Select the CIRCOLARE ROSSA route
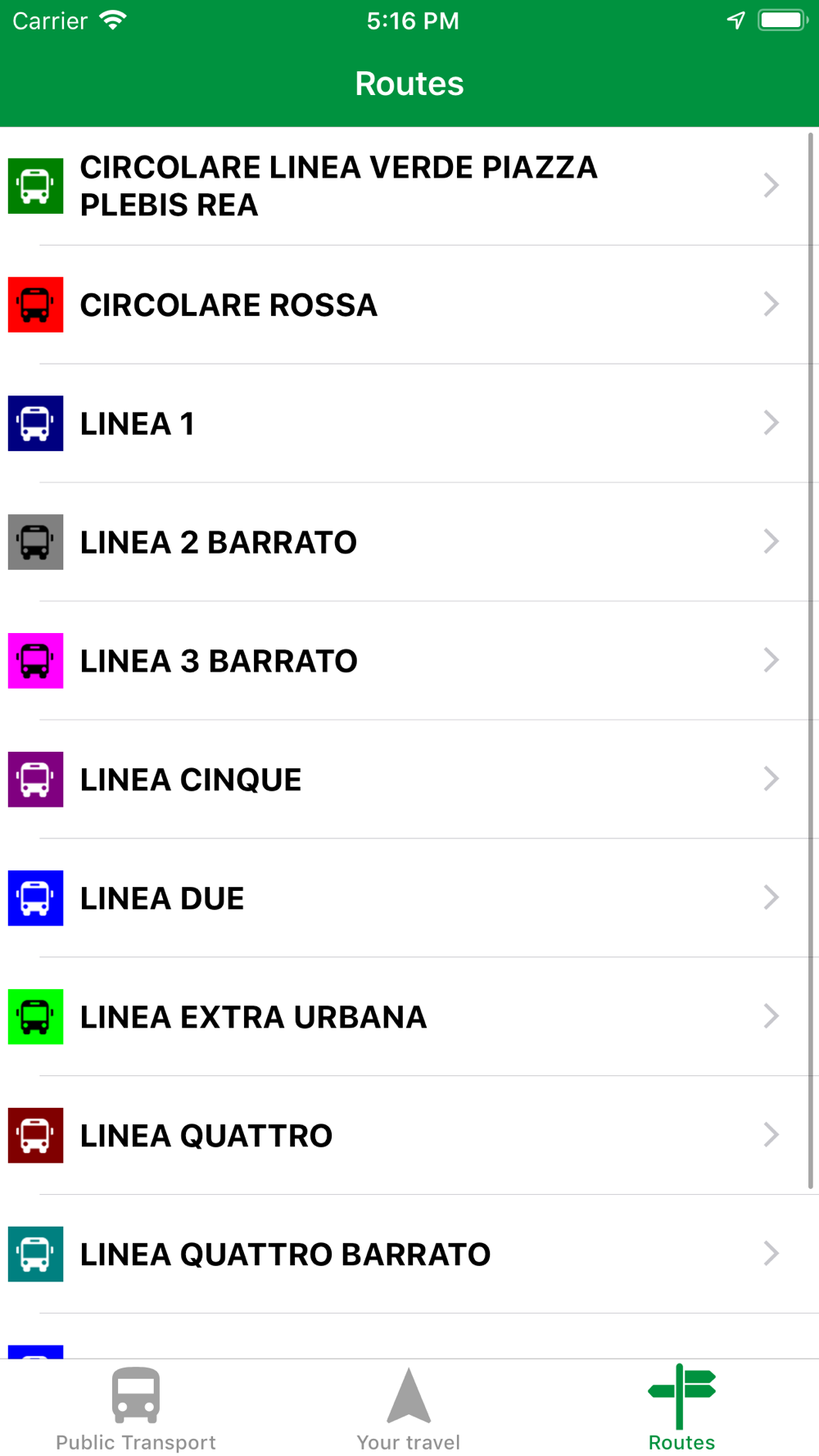 pyautogui.click(x=409, y=305)
